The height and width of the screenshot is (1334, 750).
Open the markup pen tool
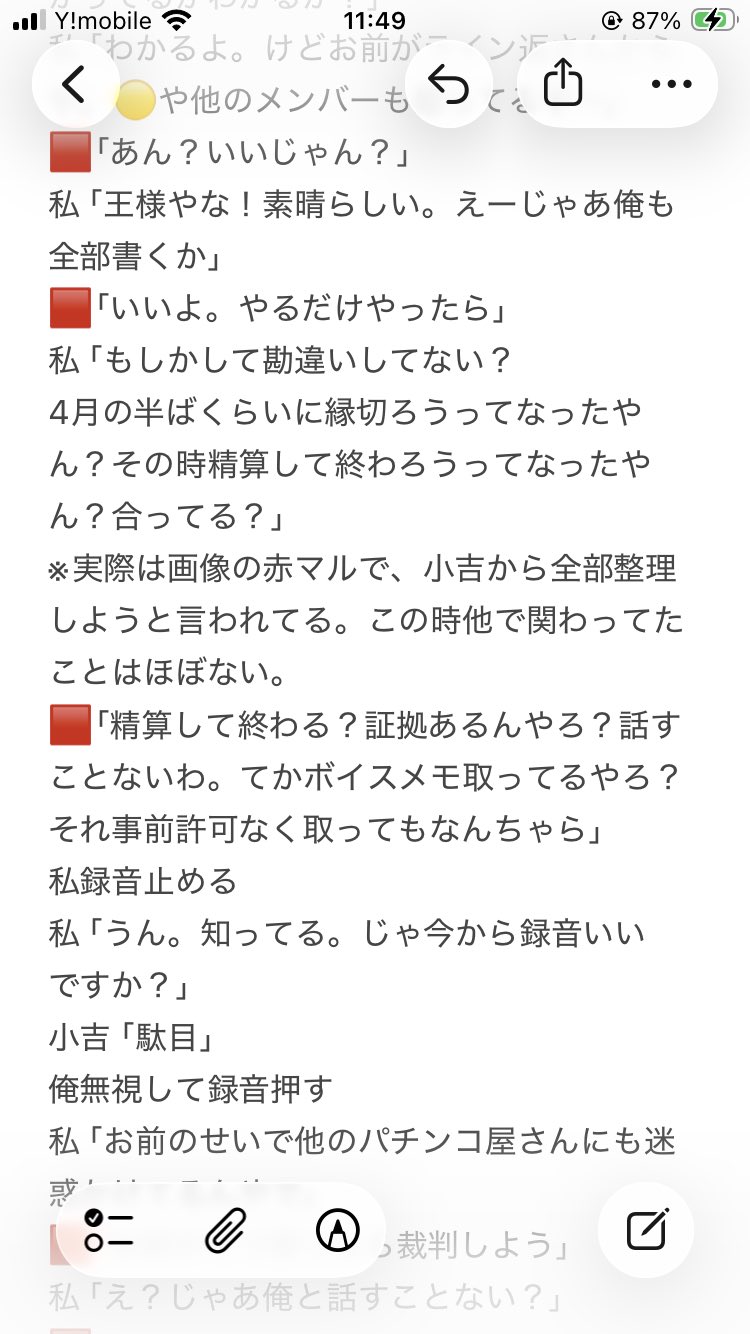[337, 1230]
